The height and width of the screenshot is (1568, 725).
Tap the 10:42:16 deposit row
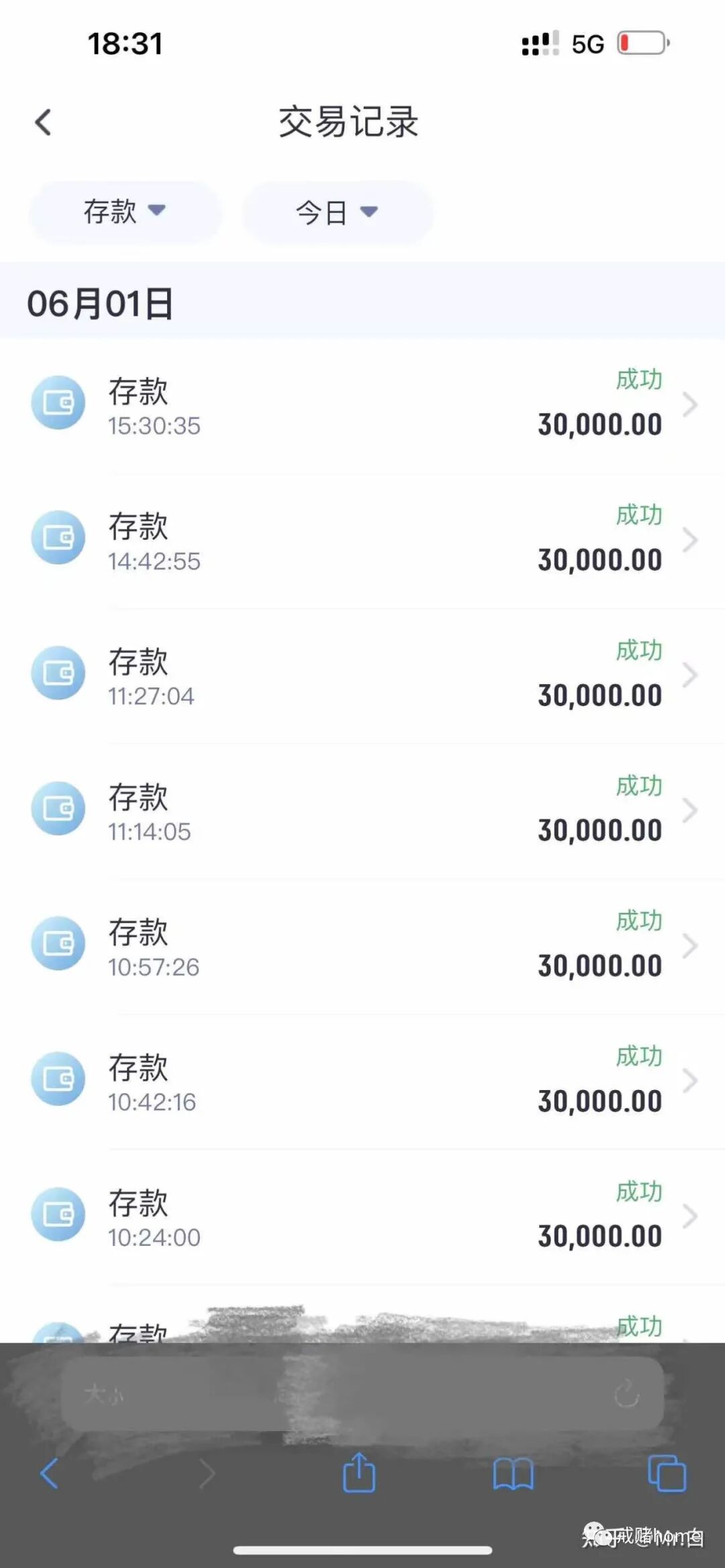tap(362, 1081)
